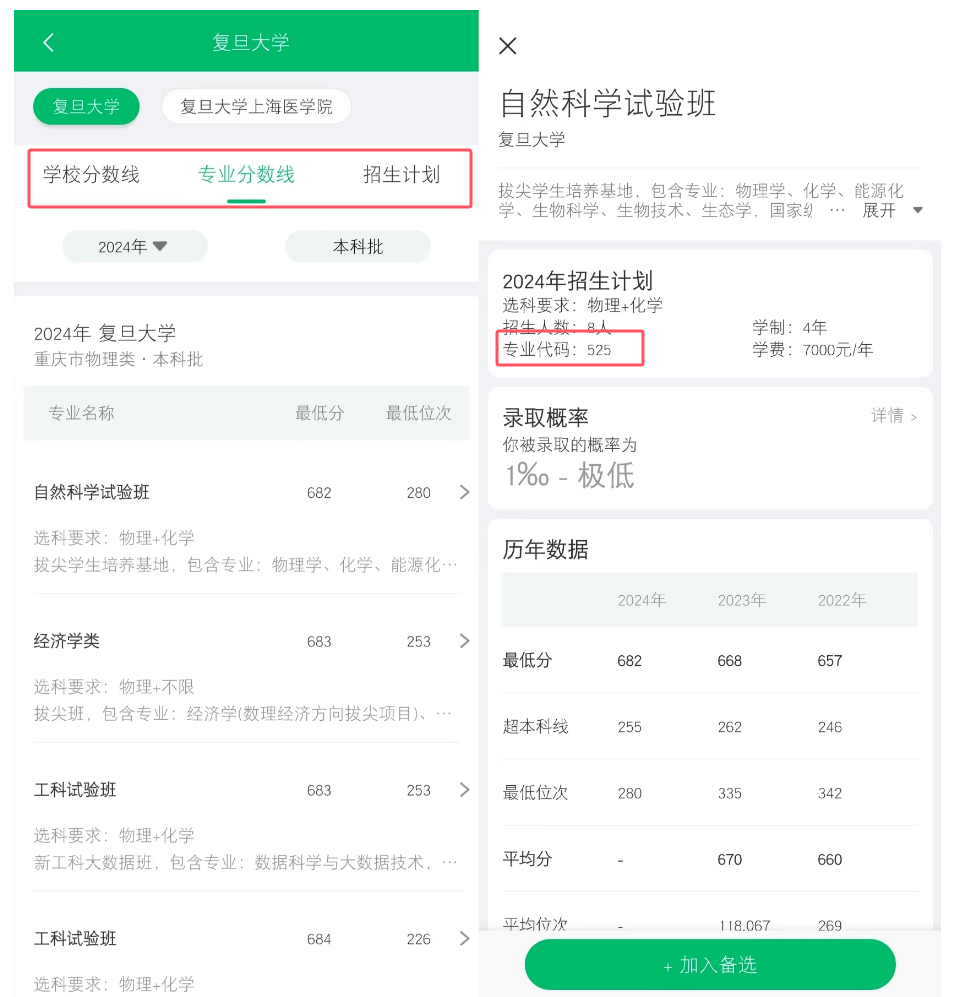Close the 自然科学试验班 detail panel
The width and height of the screenshot is (970, 997).
508,46
